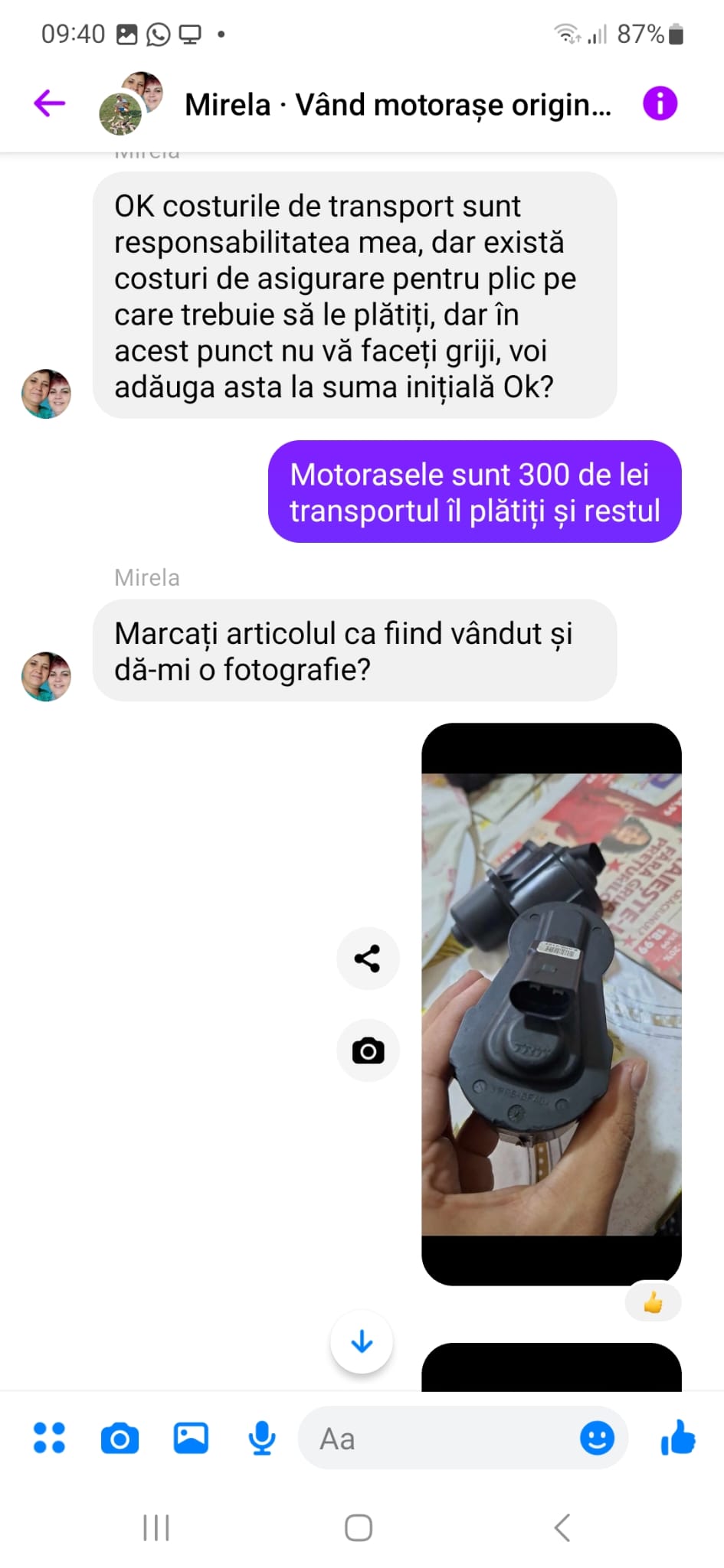Focus the Aa message field
This screenshot has height=1568, width=724.
(x=437, y=1439)
